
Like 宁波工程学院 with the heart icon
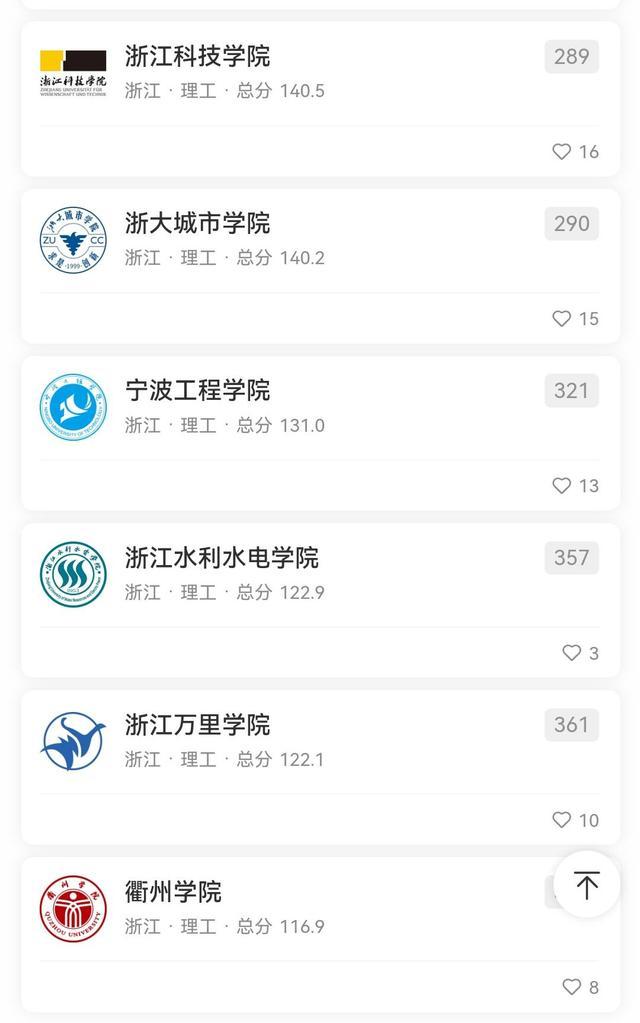[562, 486]
